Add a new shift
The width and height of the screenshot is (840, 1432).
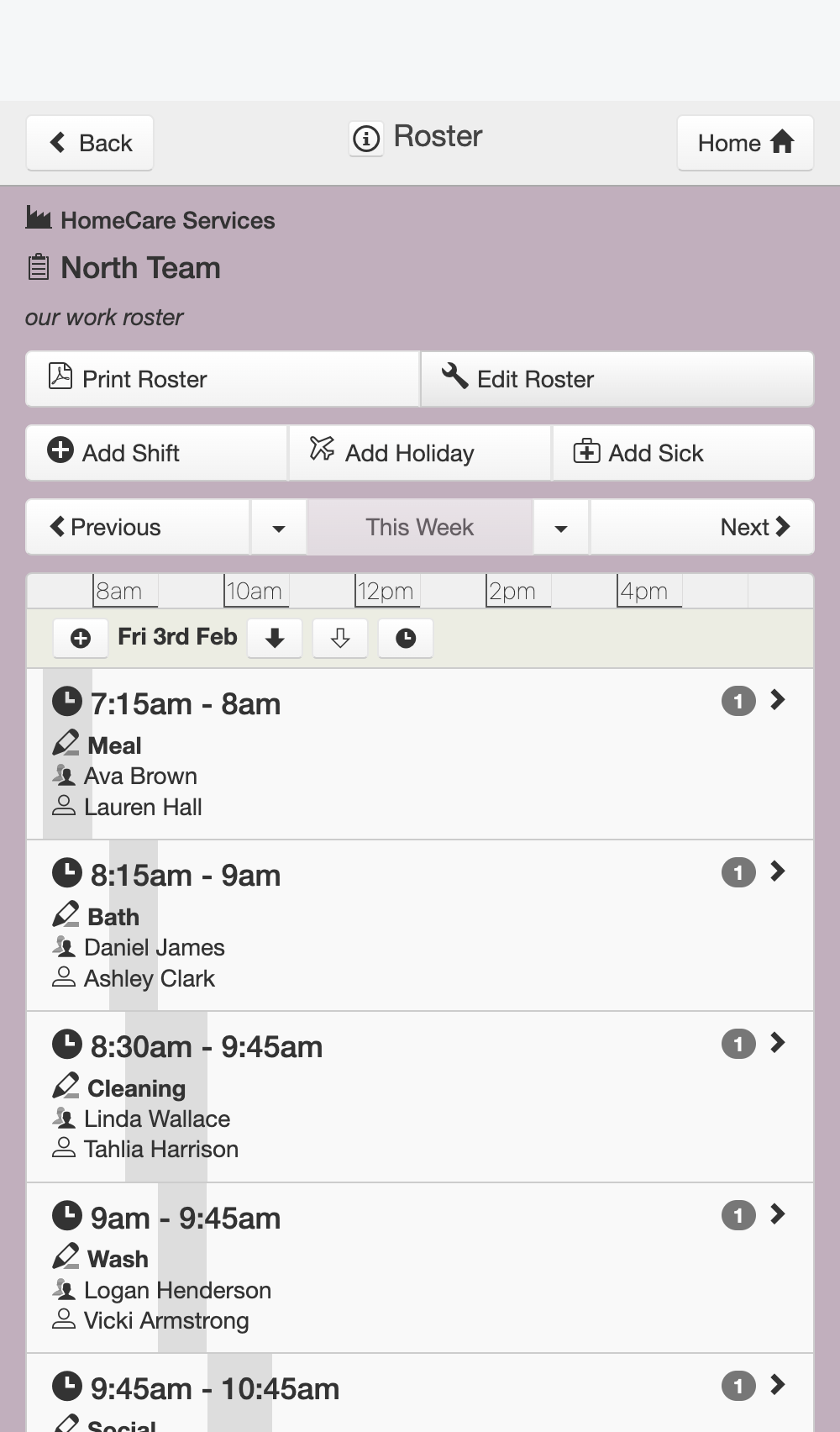[157, 453]
